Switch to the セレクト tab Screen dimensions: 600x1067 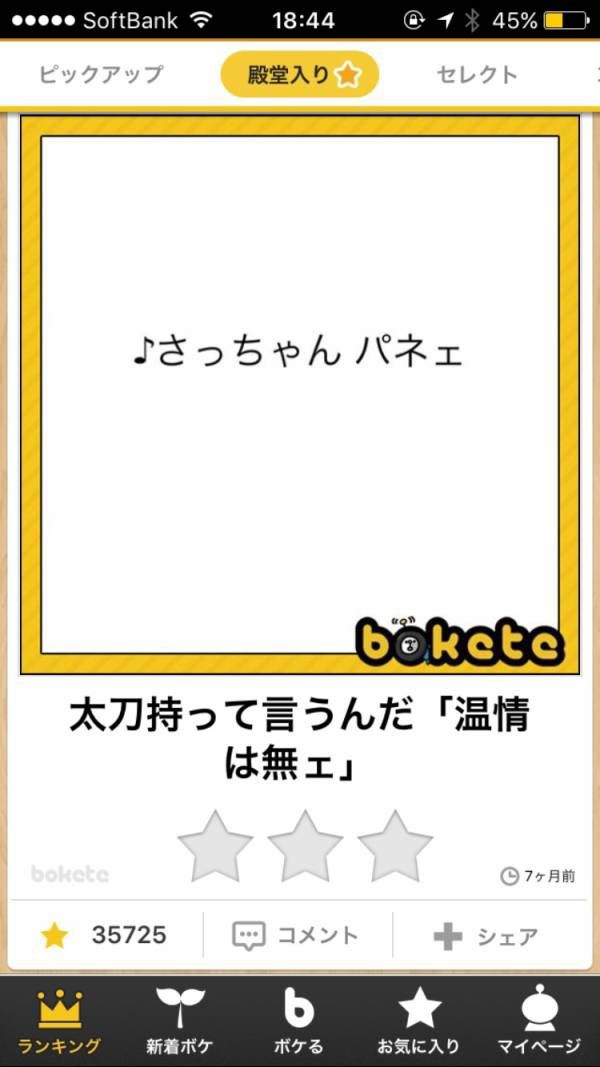click(x=477, y=74)
